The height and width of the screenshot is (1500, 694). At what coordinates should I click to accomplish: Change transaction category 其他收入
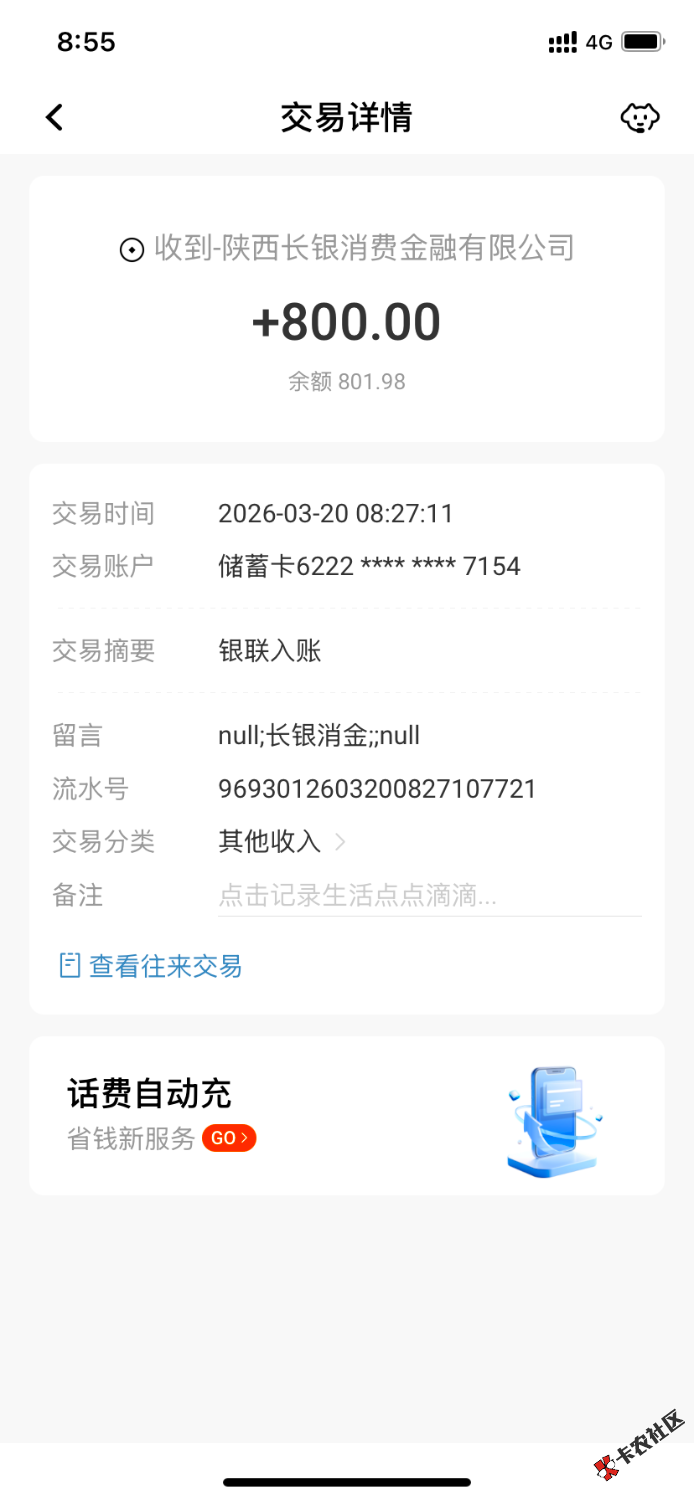click(x=282, y=842)
